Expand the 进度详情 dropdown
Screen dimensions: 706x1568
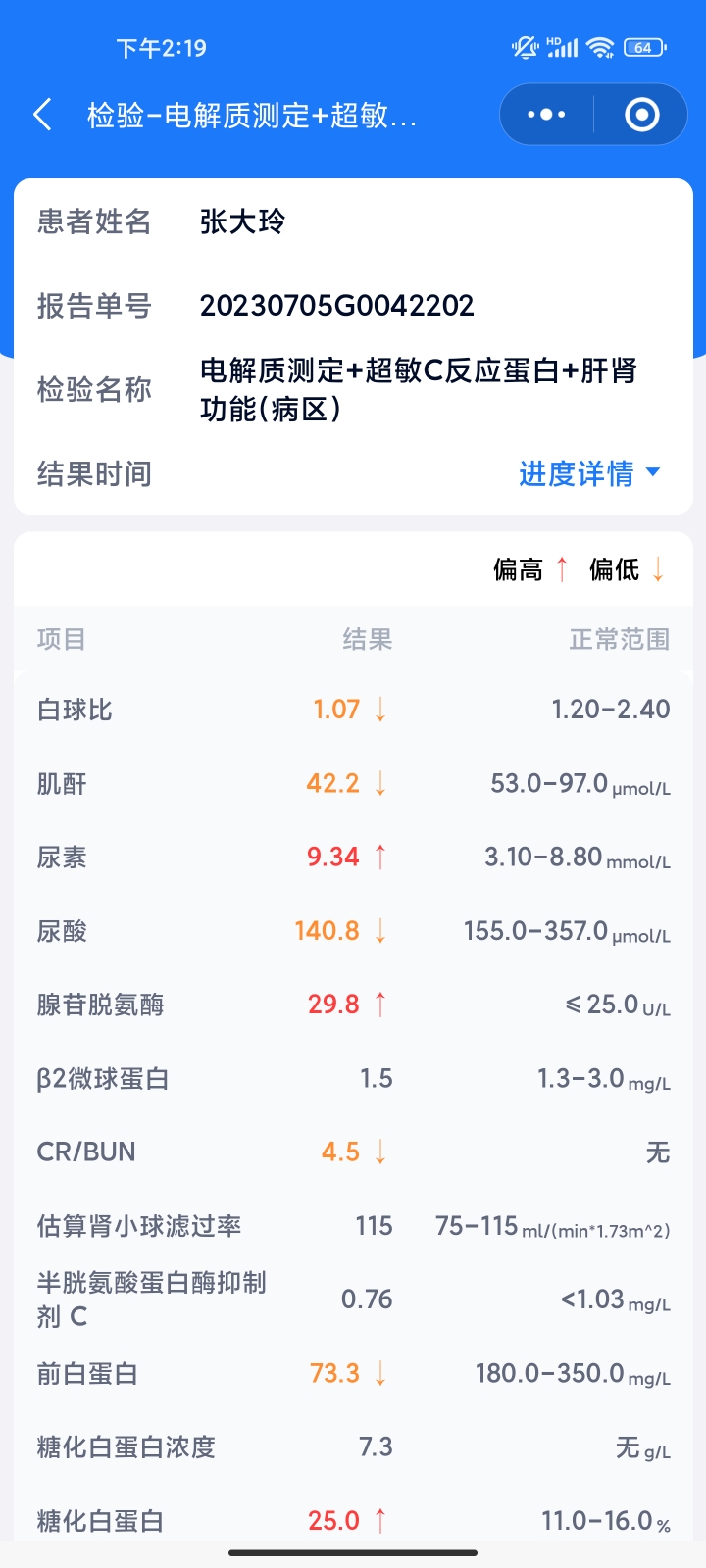tap(589, 473)
